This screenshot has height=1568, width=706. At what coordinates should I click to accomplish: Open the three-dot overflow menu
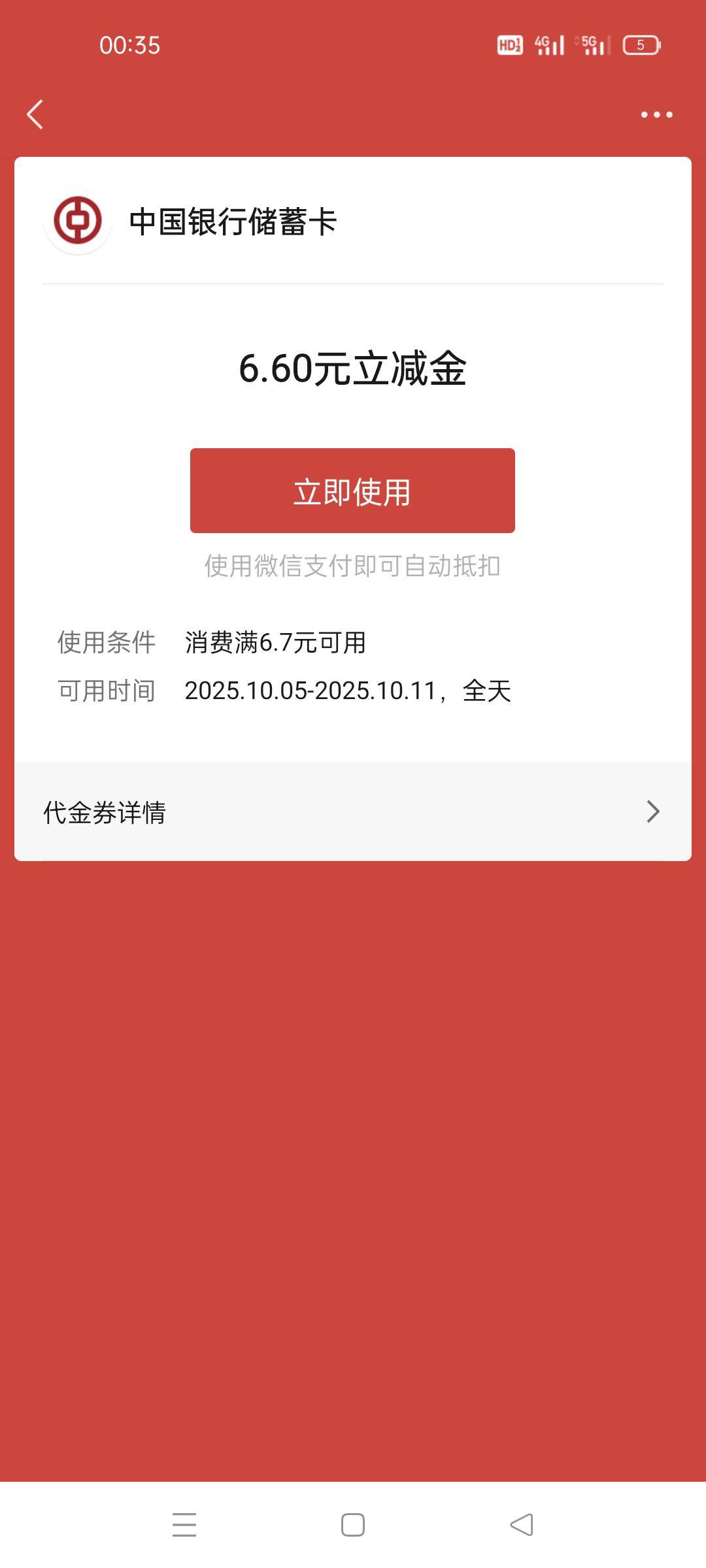click(x=656, y=114)
